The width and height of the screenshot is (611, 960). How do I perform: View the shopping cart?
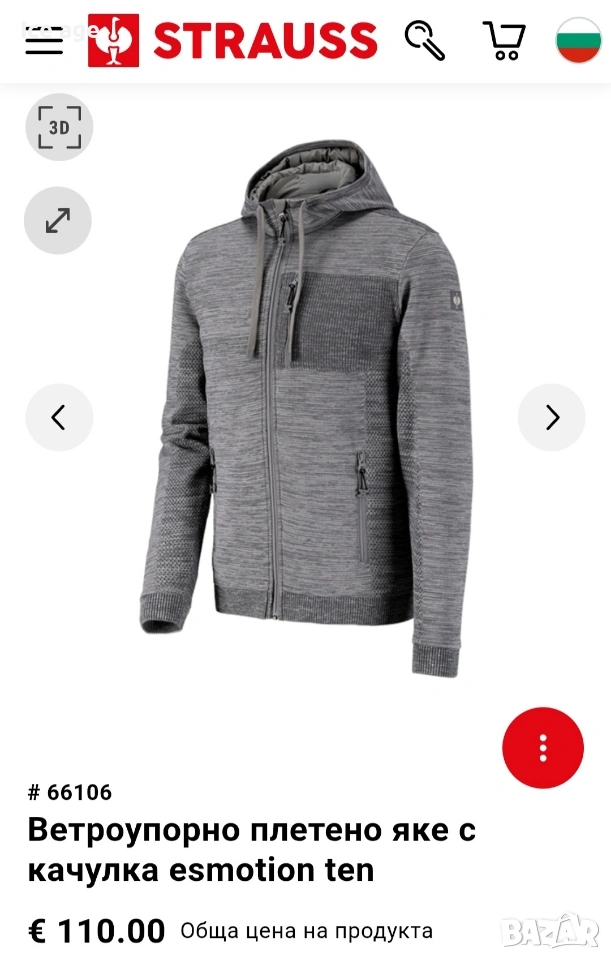coord(504,40)
